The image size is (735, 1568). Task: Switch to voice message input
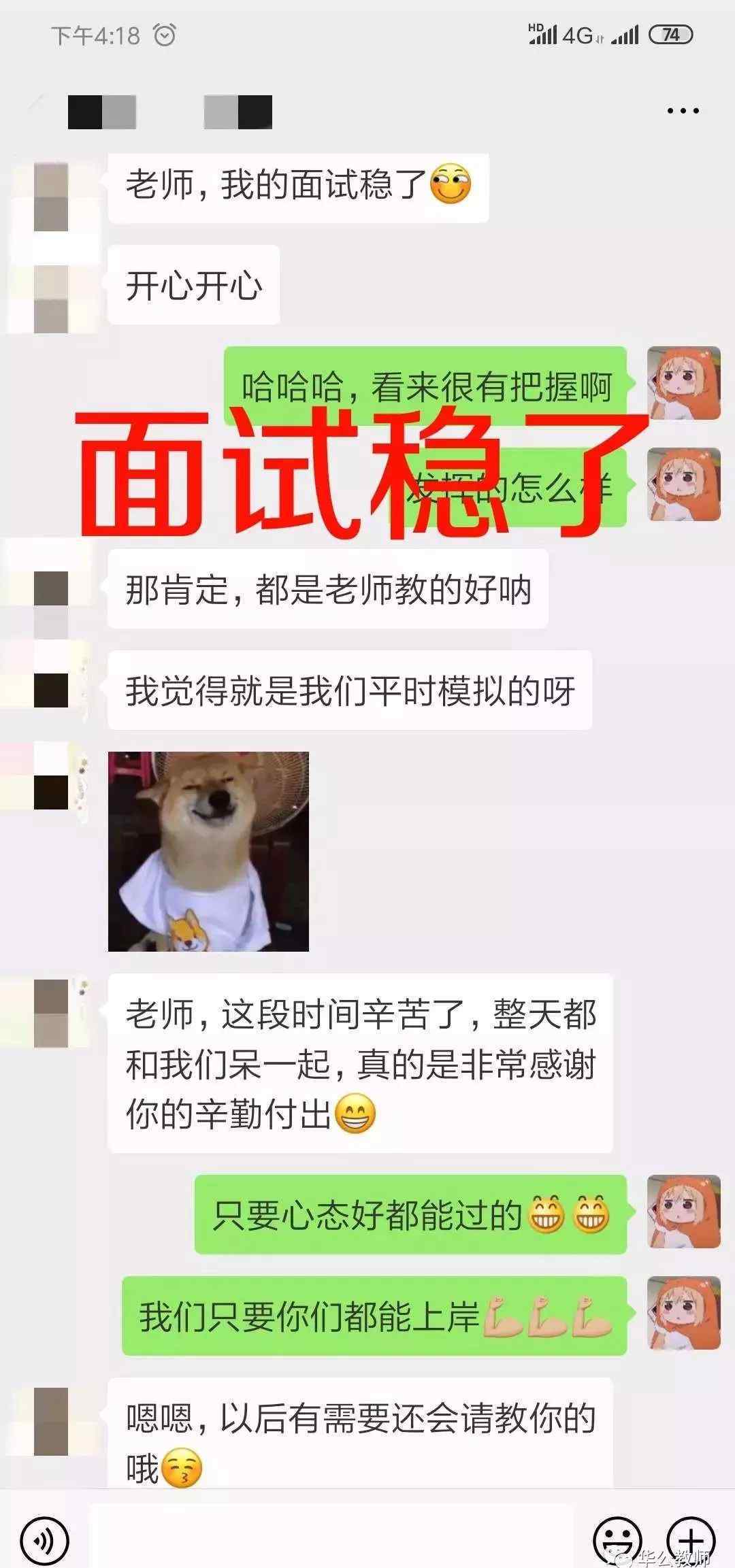45,1540
